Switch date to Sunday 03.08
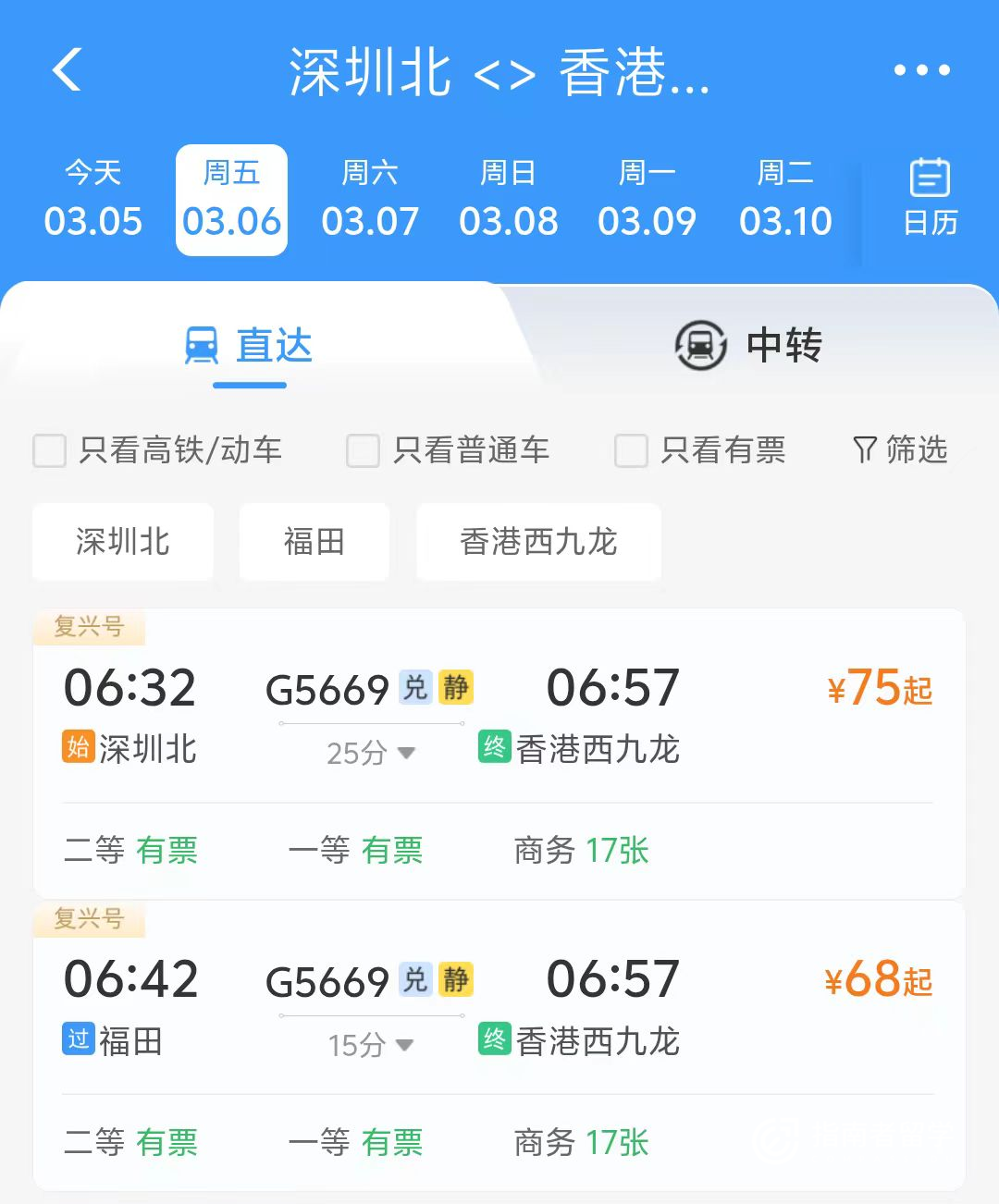Viewport: 999px width, 1204px height. click(x=508, y=200)
